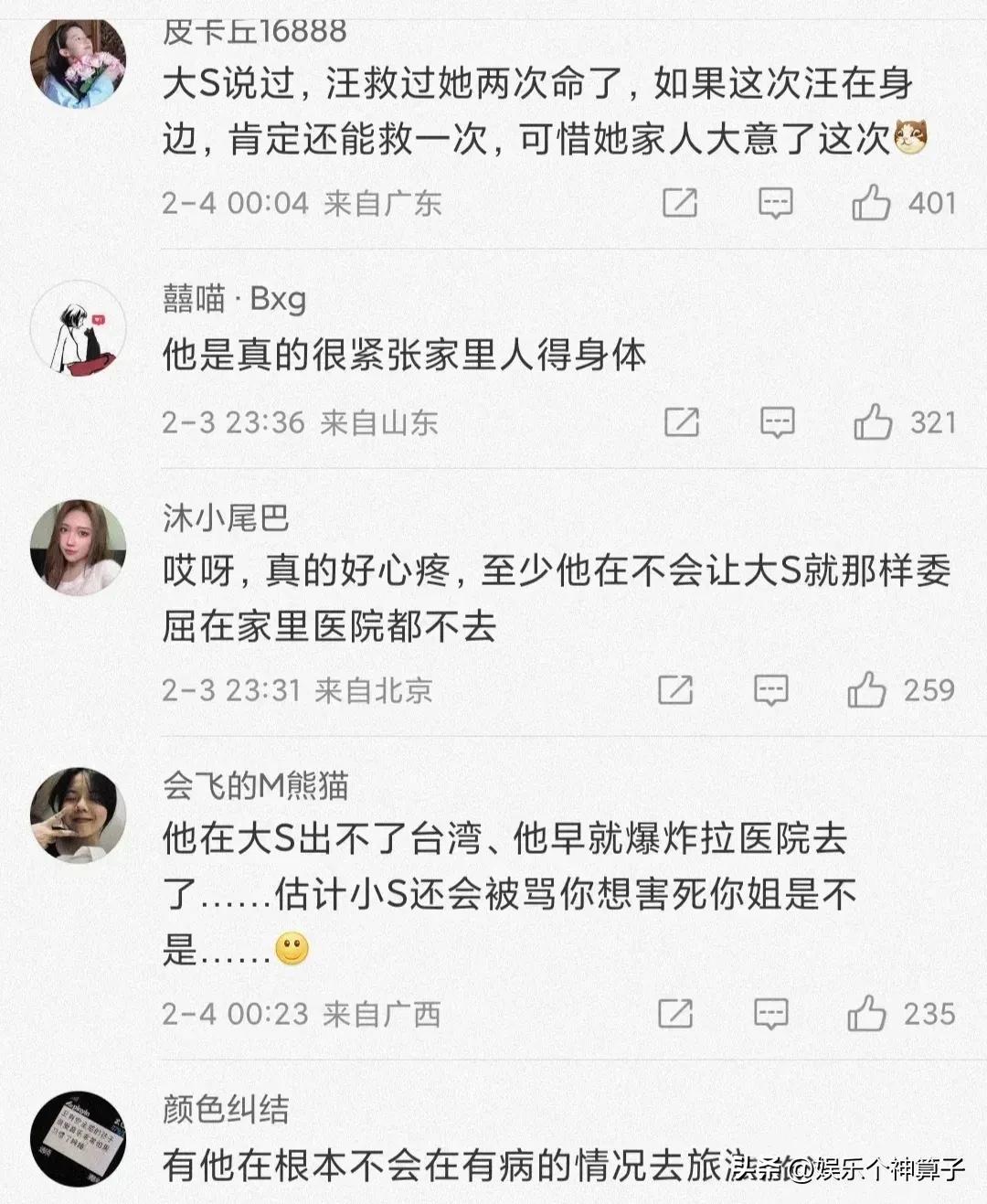Like 皮卡丘16888's comment
The width and height of the screenshot is (987, 1204).
tap(871, 203)
